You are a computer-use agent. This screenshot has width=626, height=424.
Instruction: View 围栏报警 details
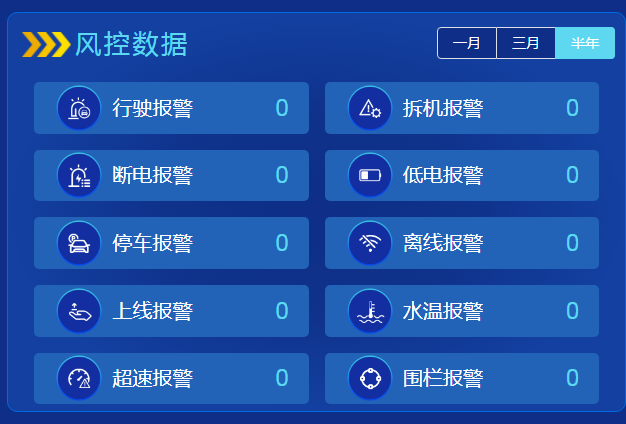pyautogui.click(x=461, y=378)
